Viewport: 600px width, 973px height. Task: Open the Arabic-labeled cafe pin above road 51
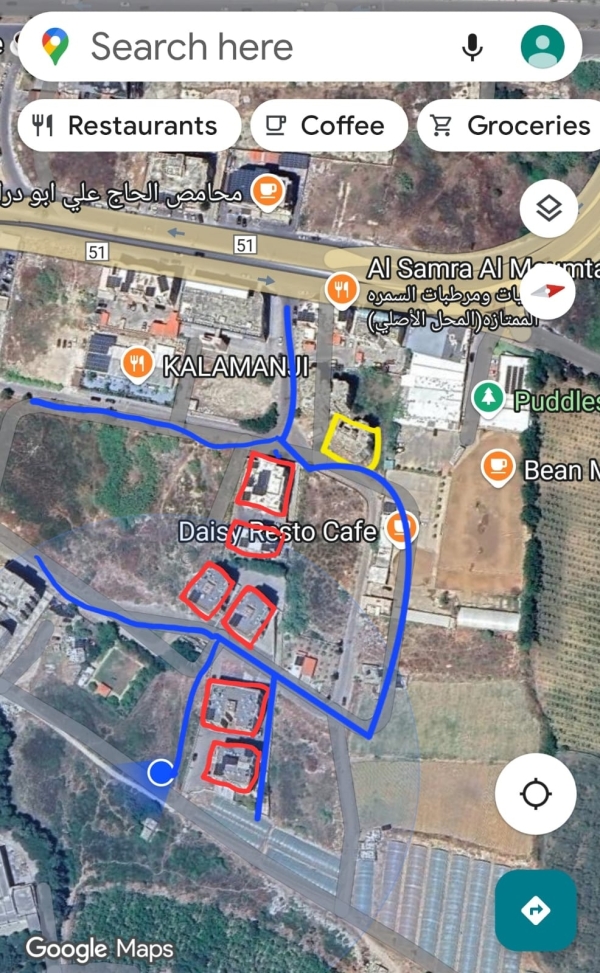coord(266,190)
